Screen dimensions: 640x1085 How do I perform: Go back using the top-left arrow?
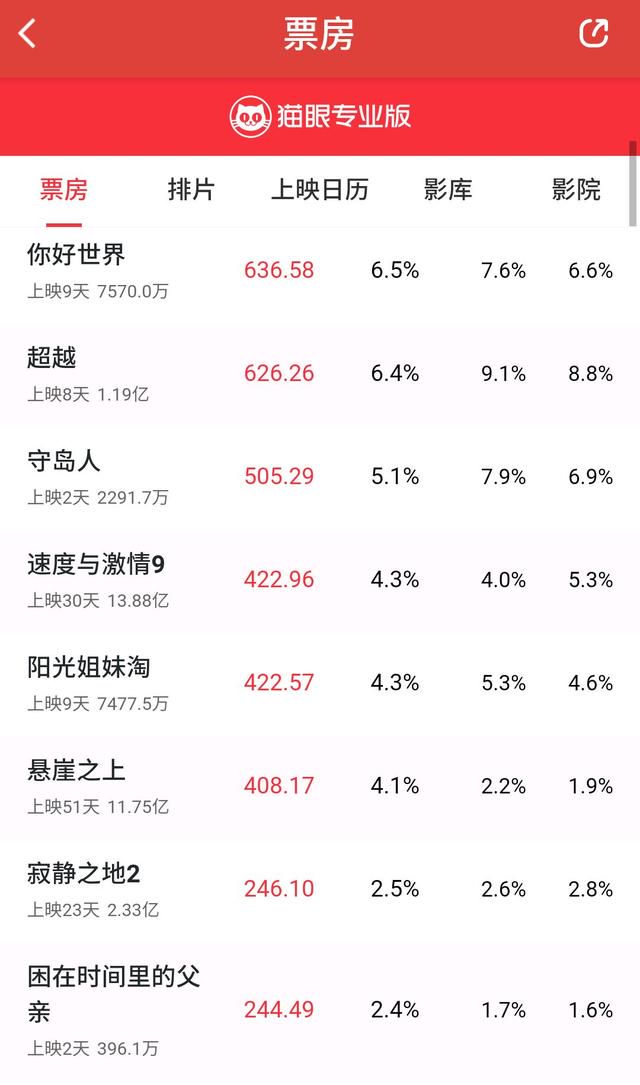pos(28,33)
